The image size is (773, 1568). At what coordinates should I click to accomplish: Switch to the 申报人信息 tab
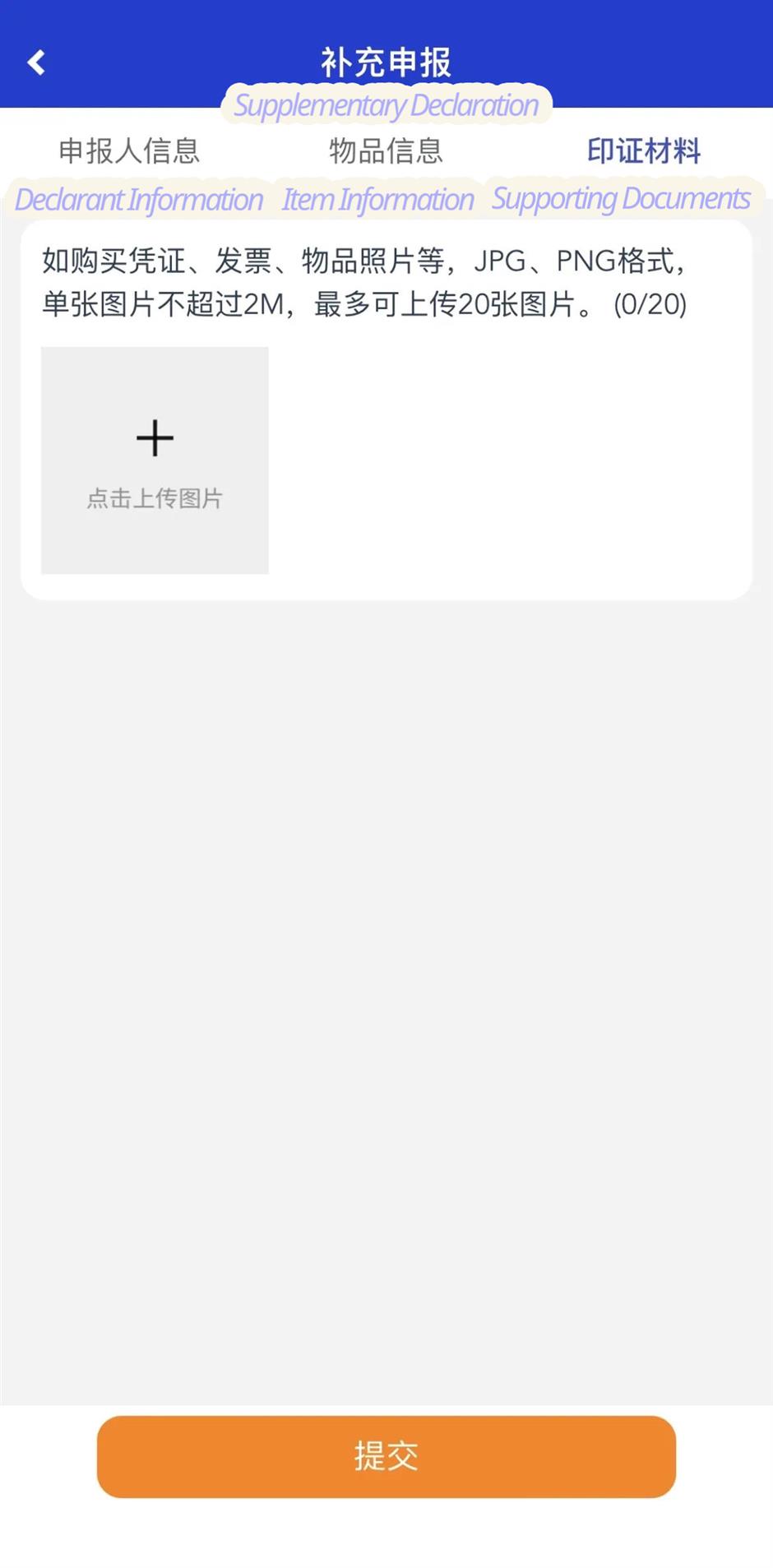tap(129, 151)
